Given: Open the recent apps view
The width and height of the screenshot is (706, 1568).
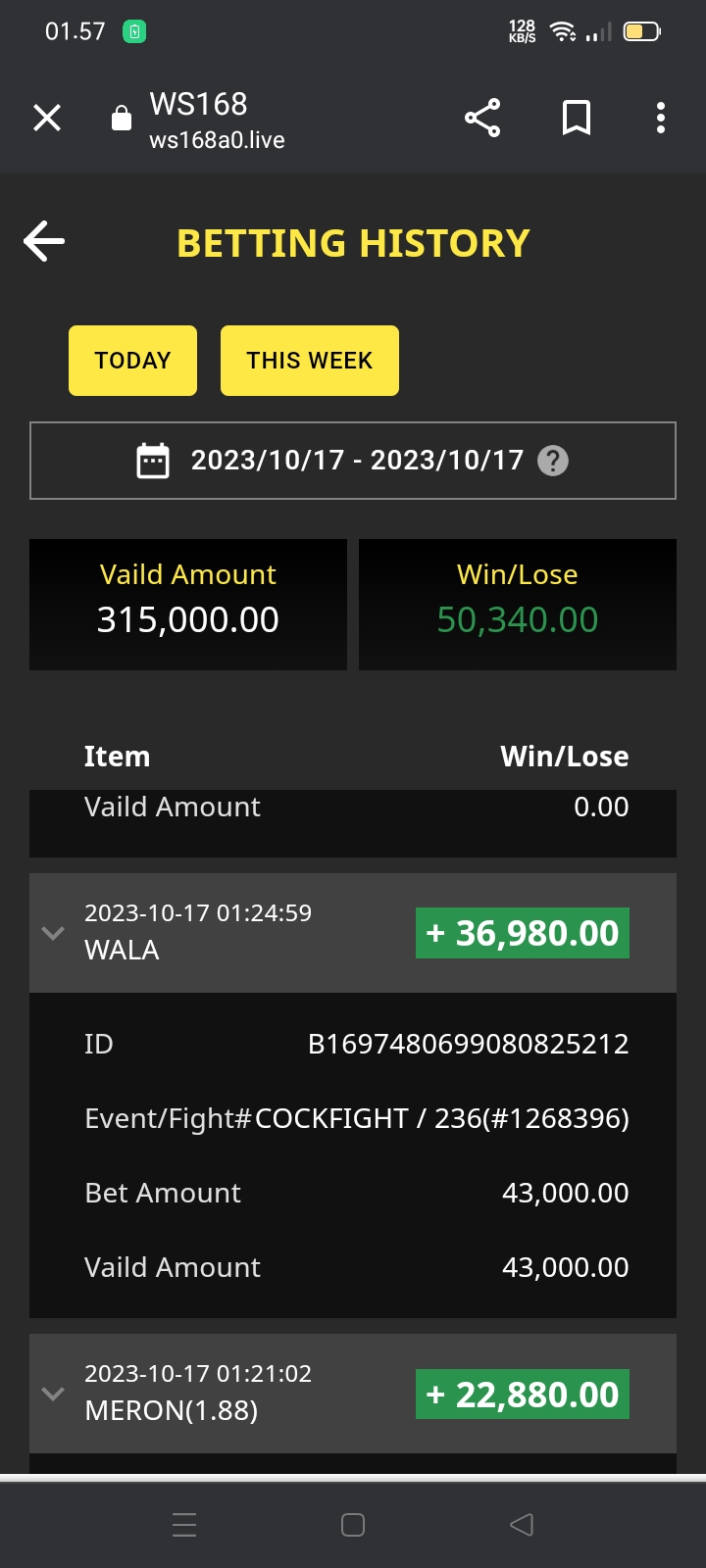Looking at the screenshot, I should pyautogui.click(x=184, y=1525).
